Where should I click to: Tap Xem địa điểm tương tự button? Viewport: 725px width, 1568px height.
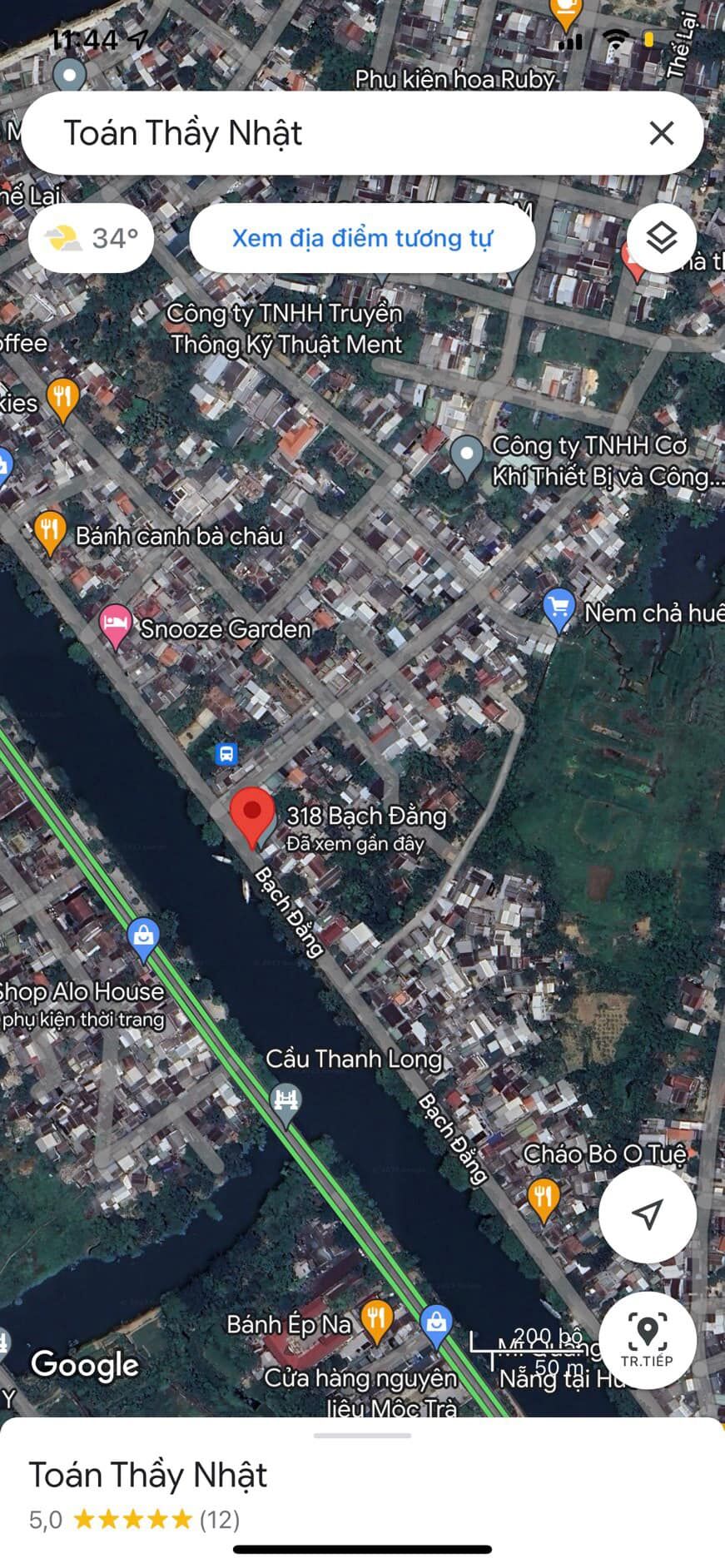363,238
